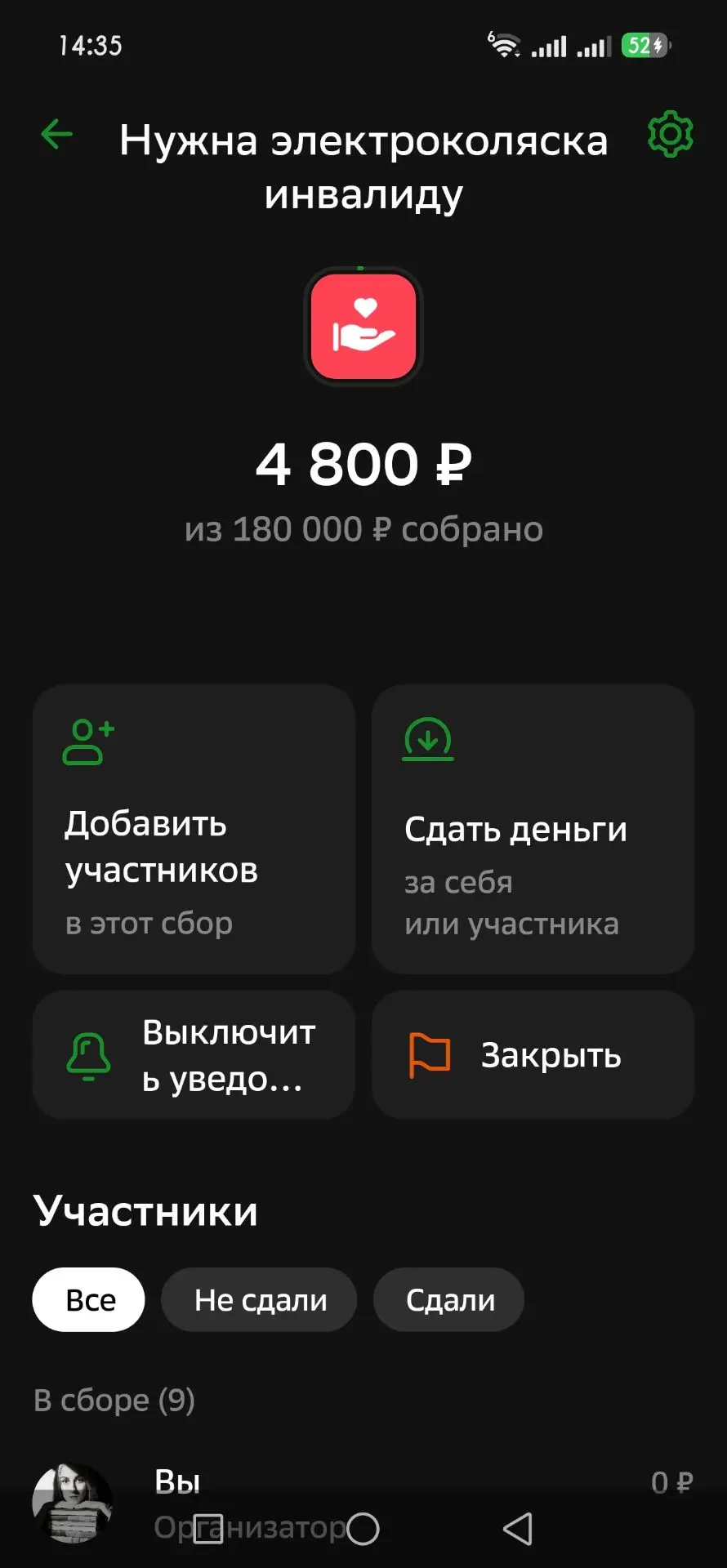Tap Закрыть to close the collection
Viewport: 727px width, 1568px height.
(x=533, y=1054)
